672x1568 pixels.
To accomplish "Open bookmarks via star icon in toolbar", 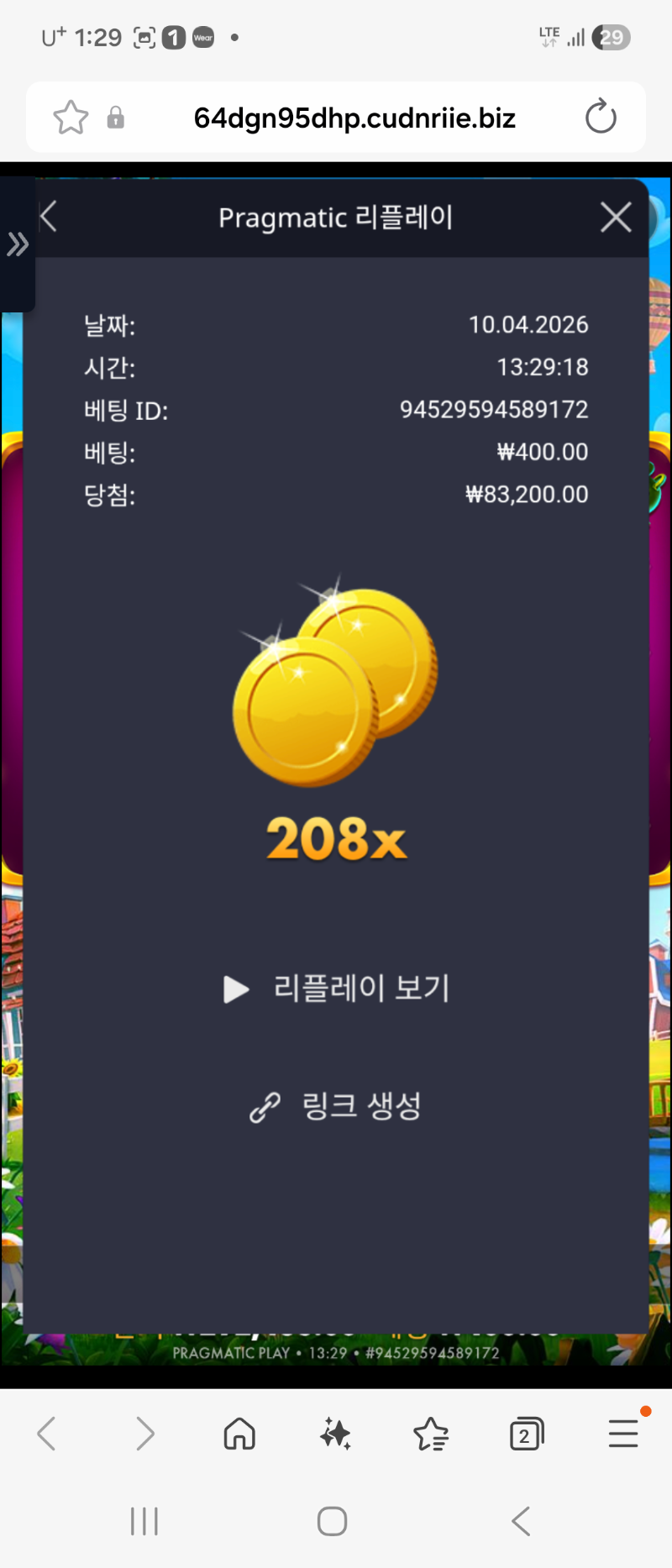I will pyautogui.click(x=431, y=1434).
